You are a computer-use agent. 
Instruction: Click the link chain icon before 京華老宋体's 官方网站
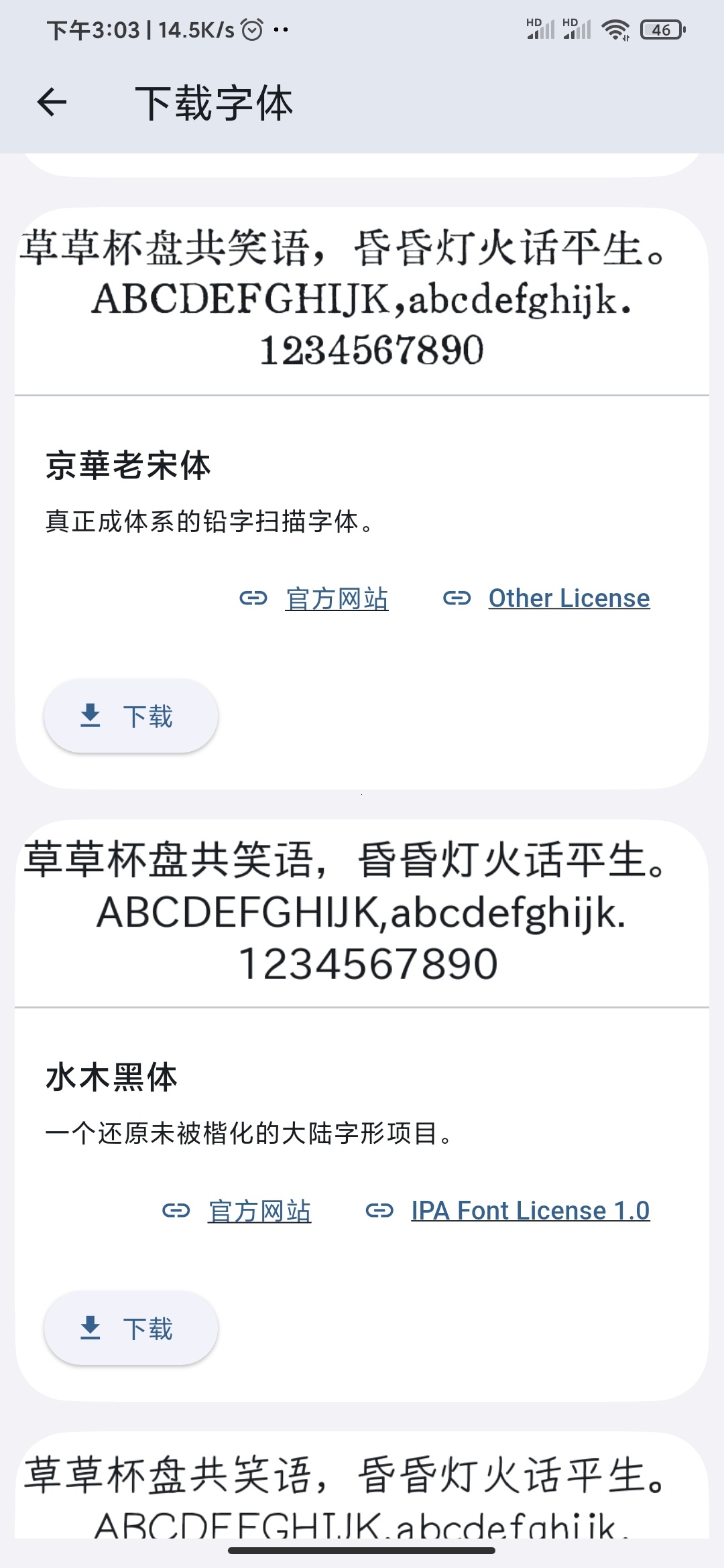coord(252,598)
